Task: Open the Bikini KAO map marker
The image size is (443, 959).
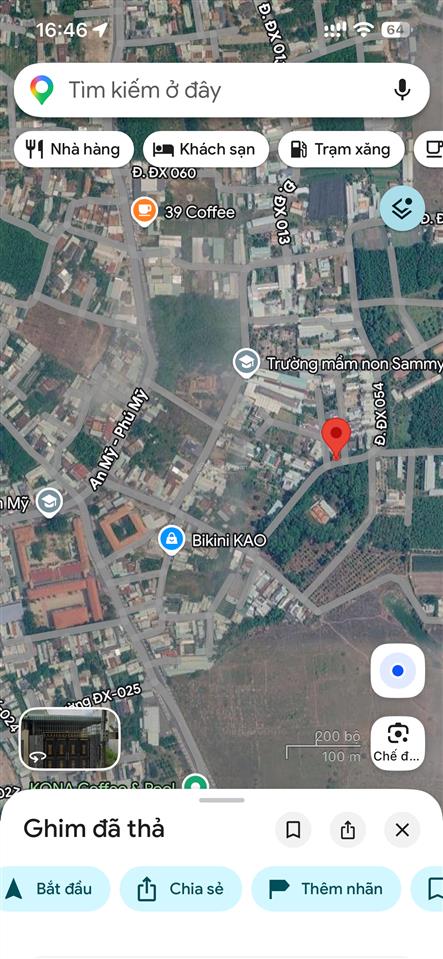Action: [x=171, y=540]
